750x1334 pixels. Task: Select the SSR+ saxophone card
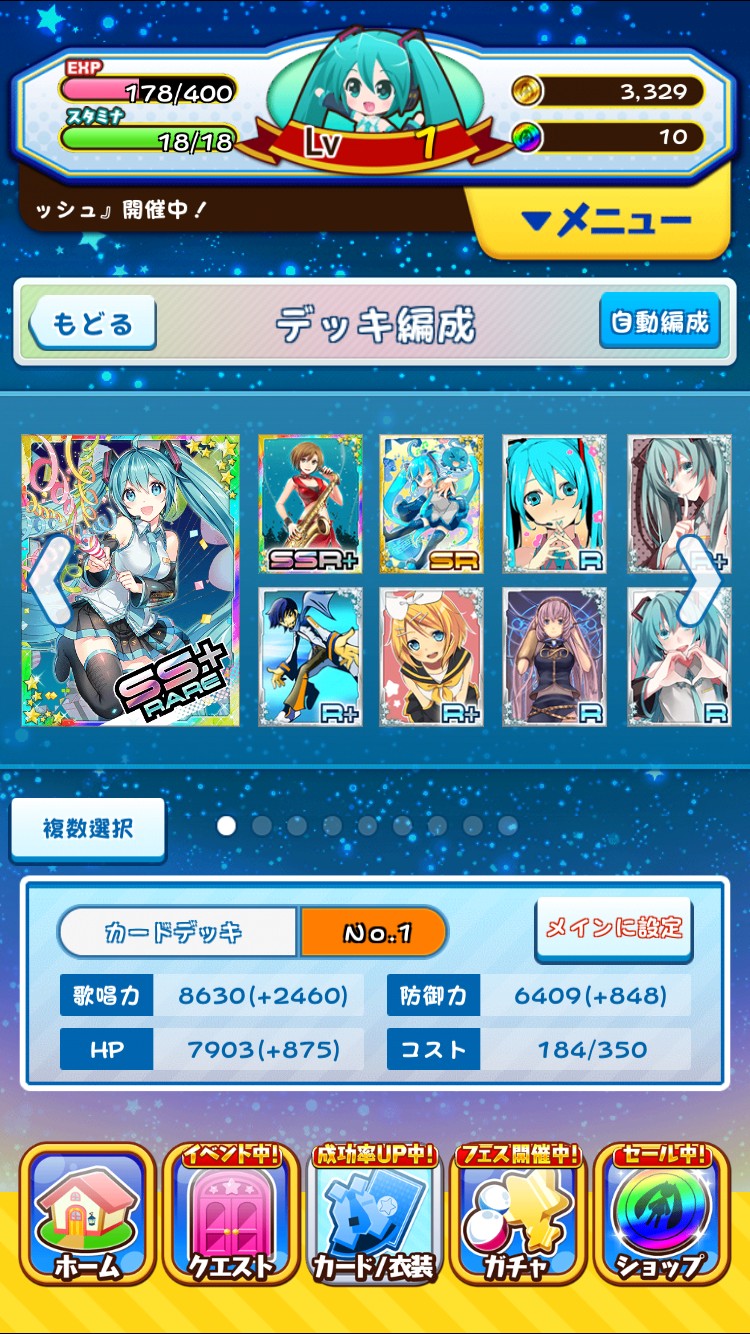(310, 504)
